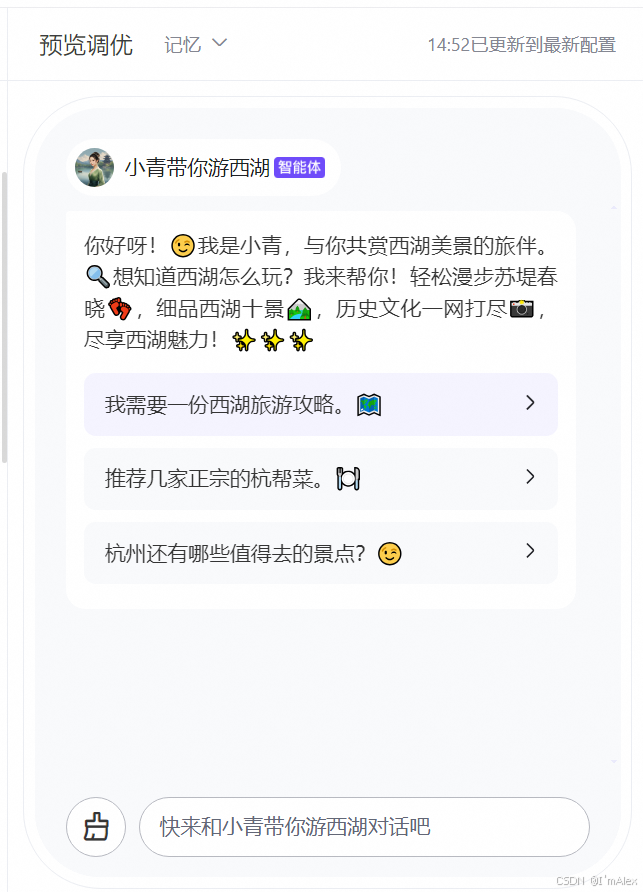Choose 推荐几家正宗的杭帮菜 suggestion

[320, 478]
